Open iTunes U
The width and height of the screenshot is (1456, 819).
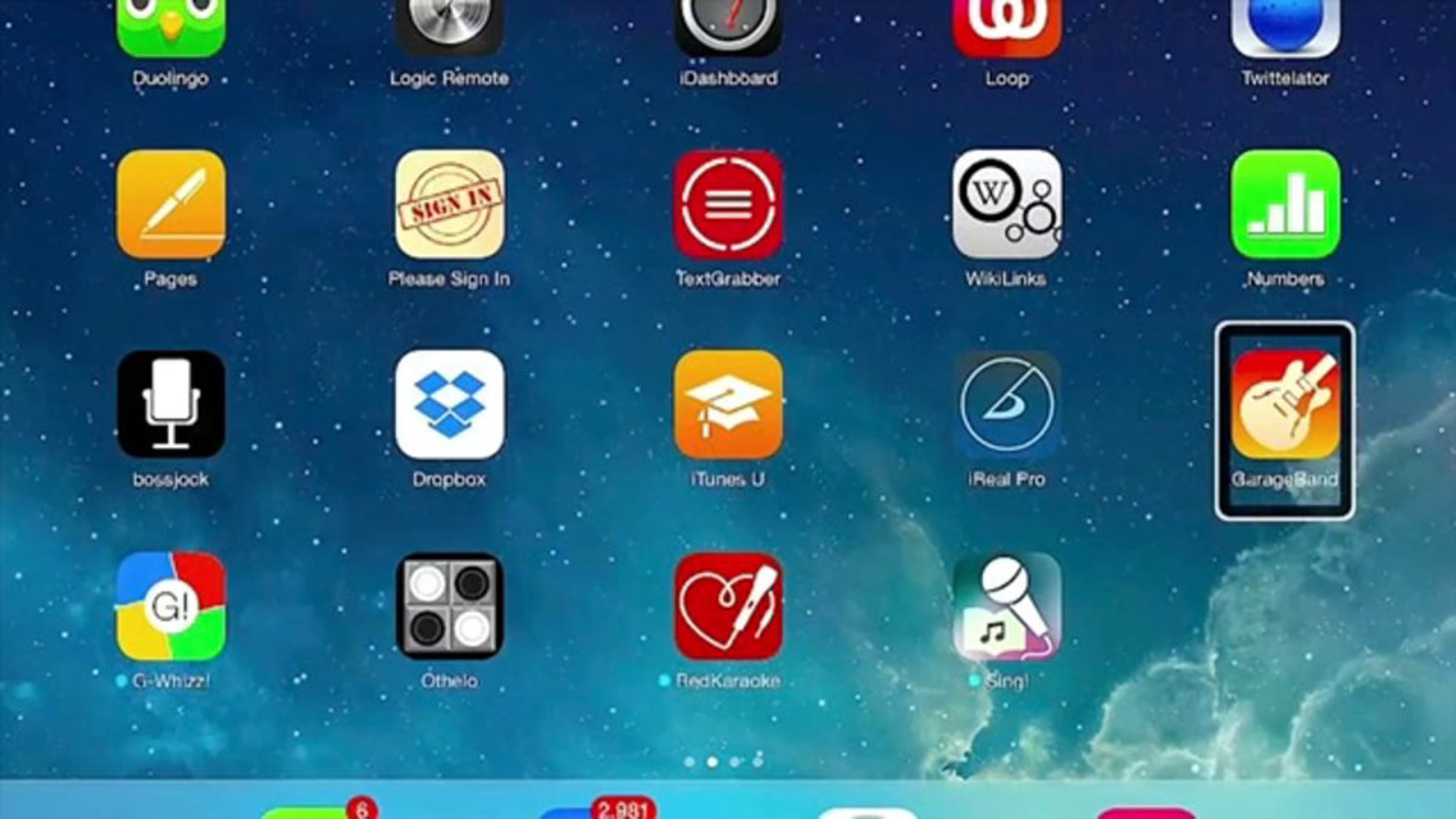click(x=728, y=404)
